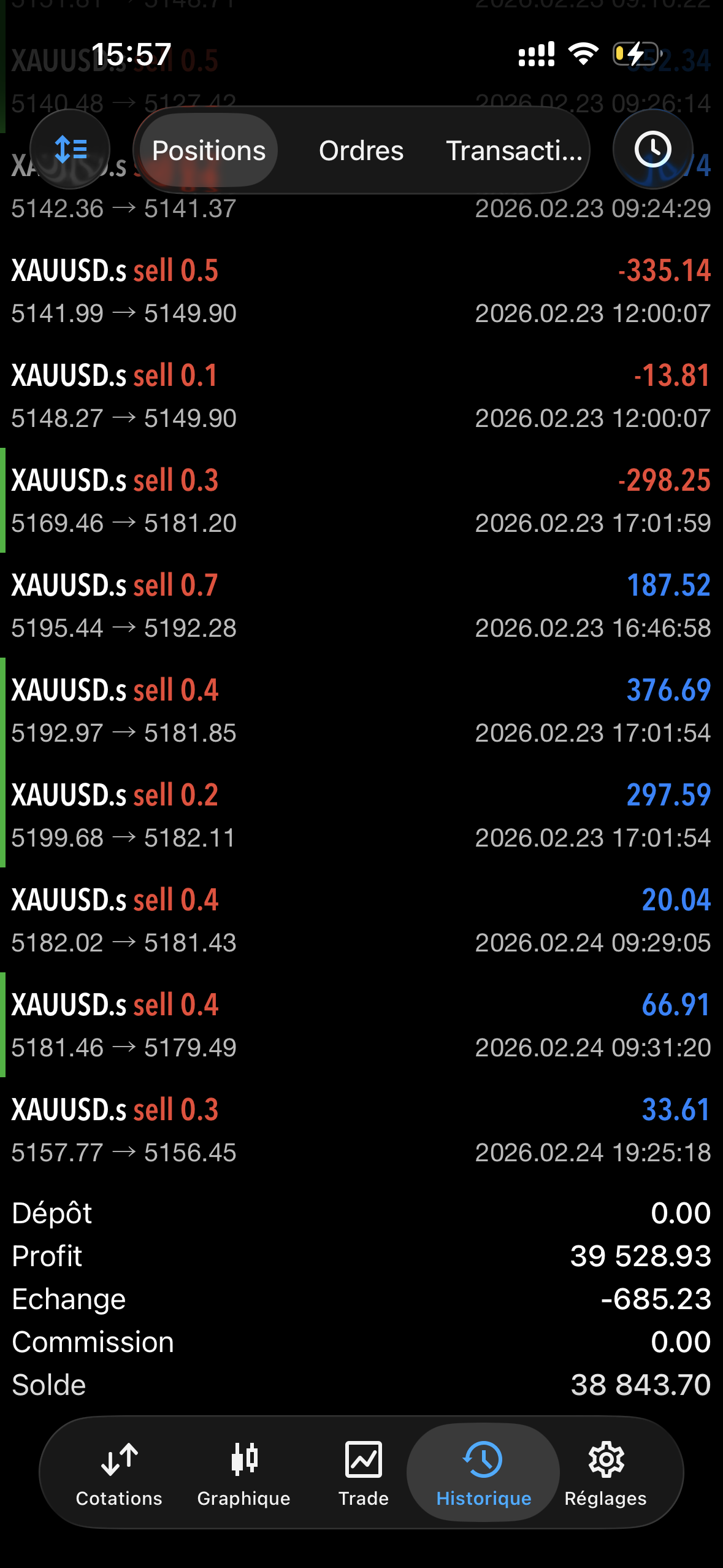Switch to the Ordres tab
Screen dimensions: 723x1568
[361, 150]
